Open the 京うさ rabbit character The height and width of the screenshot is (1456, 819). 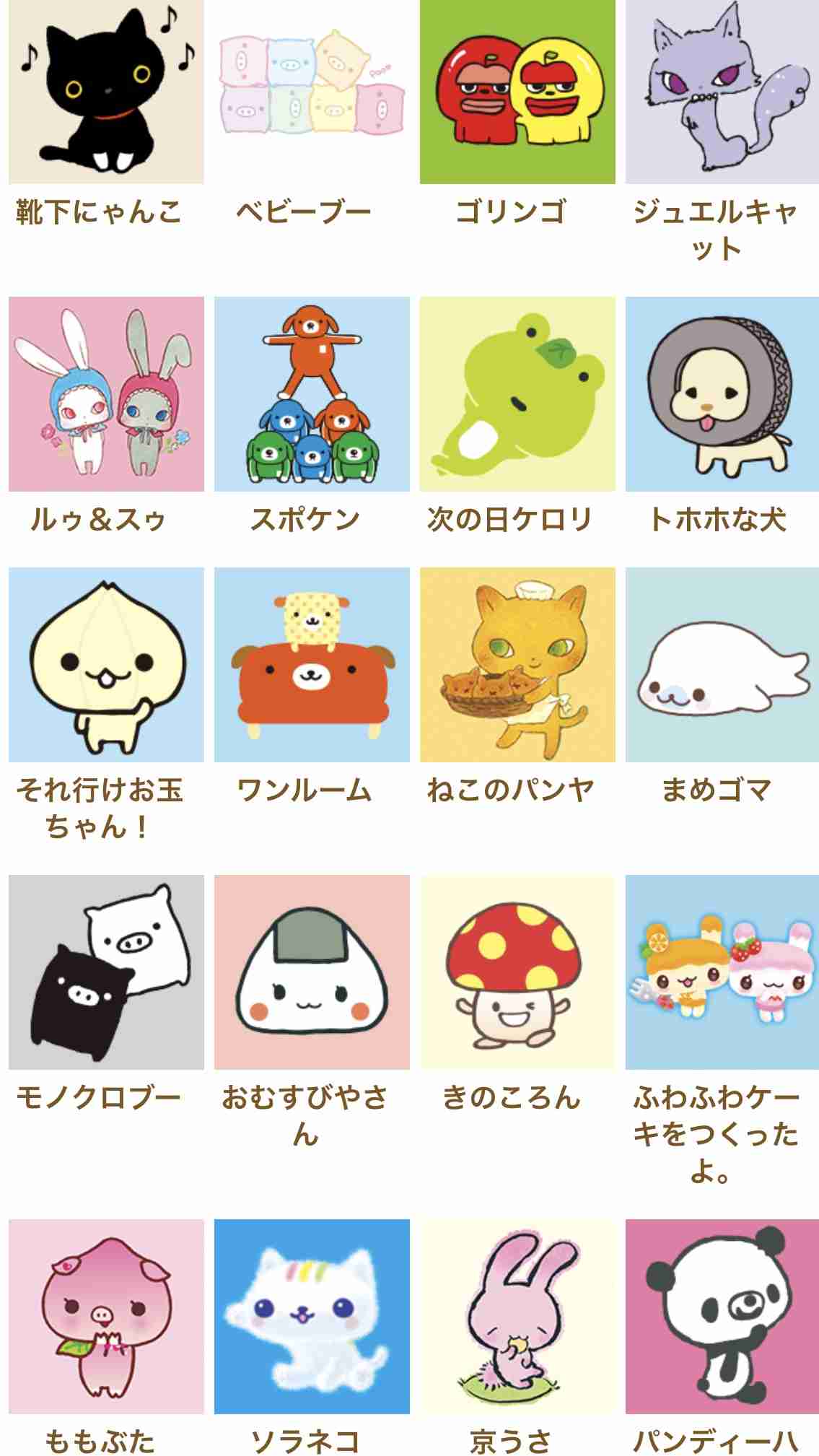click(x=517, y=1316)
